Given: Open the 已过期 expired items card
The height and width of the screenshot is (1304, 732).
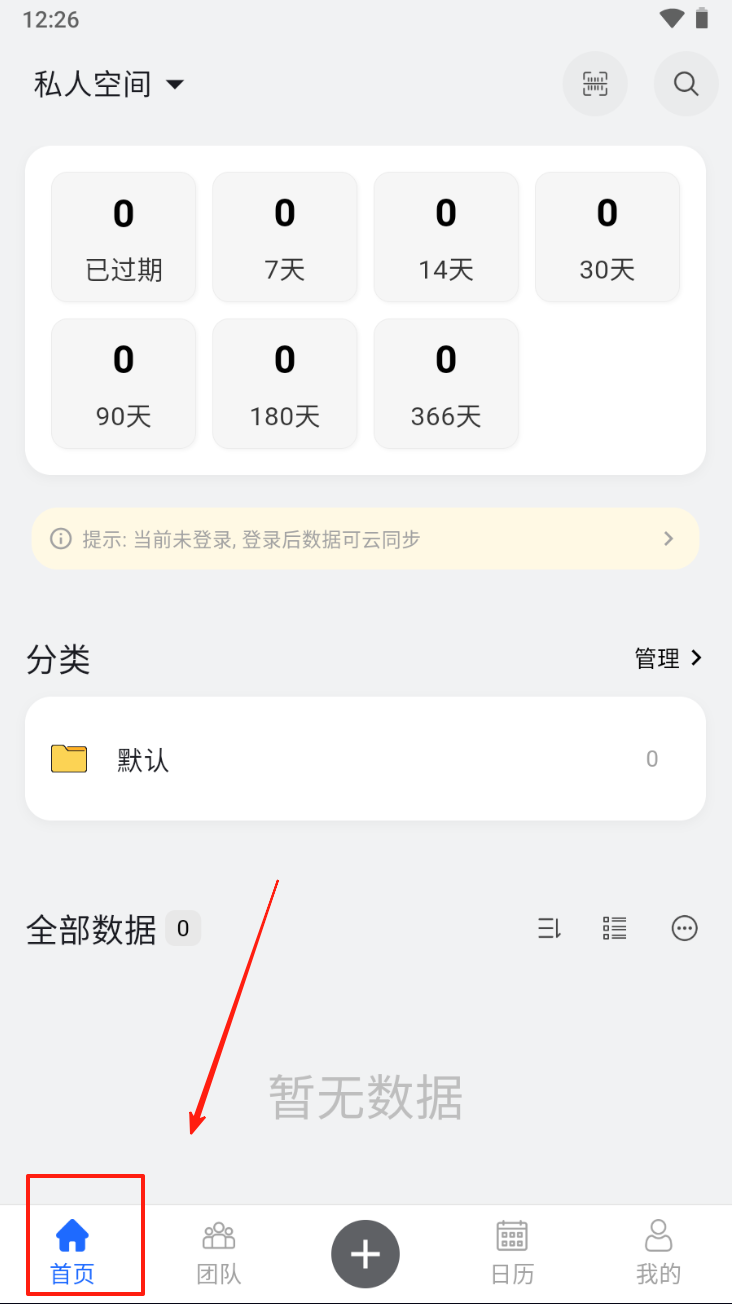Looking at the screenshot, I should click(124, 237).
